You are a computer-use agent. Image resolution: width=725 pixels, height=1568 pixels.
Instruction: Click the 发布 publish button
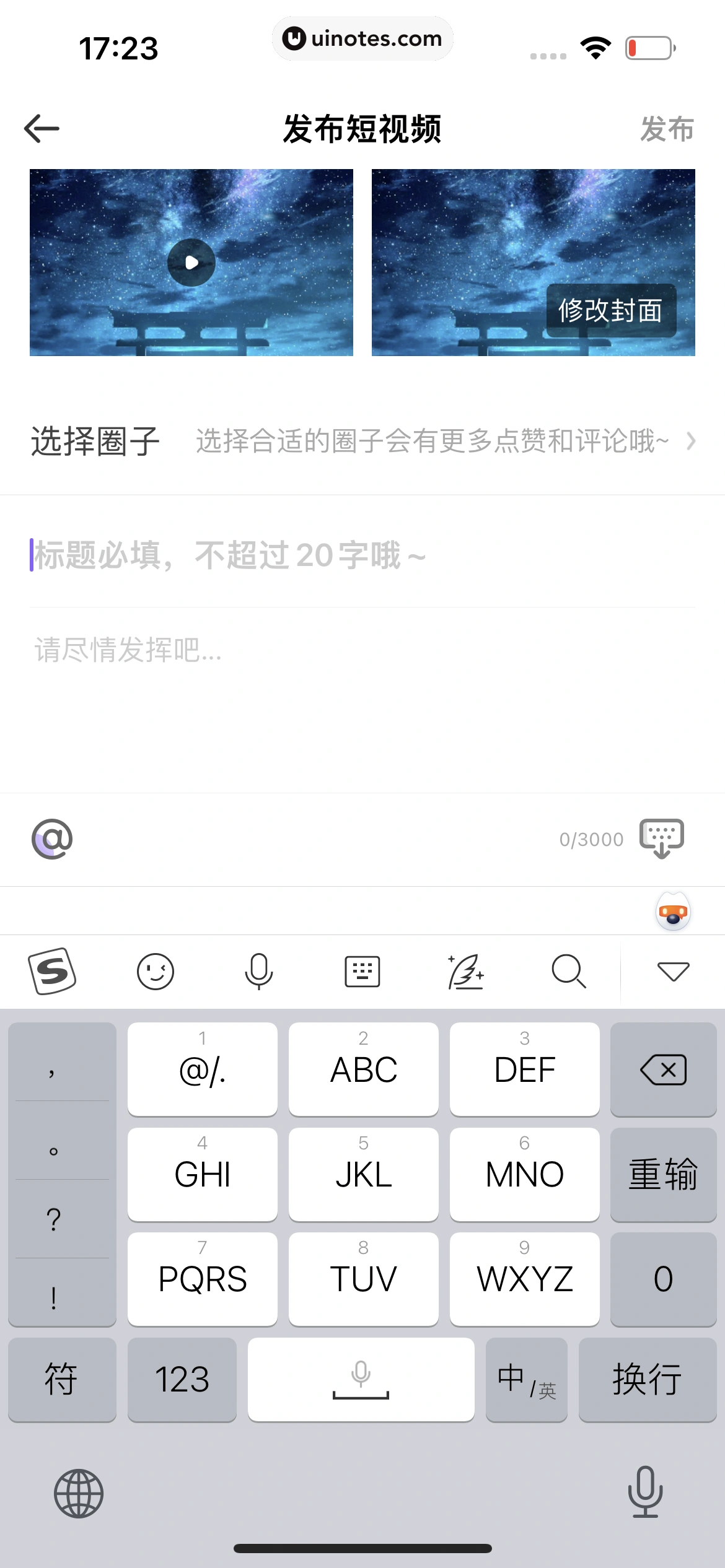pos(666,129)
